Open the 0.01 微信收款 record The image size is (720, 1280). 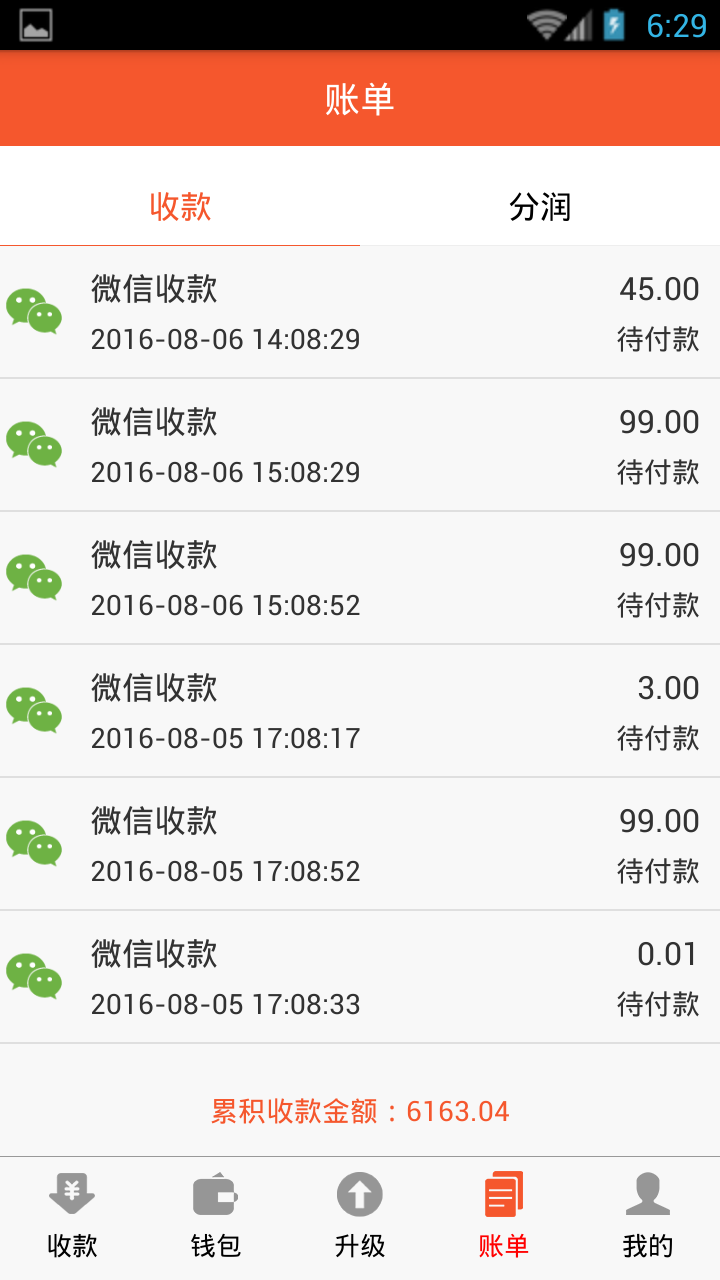click(x=360, y=977)
